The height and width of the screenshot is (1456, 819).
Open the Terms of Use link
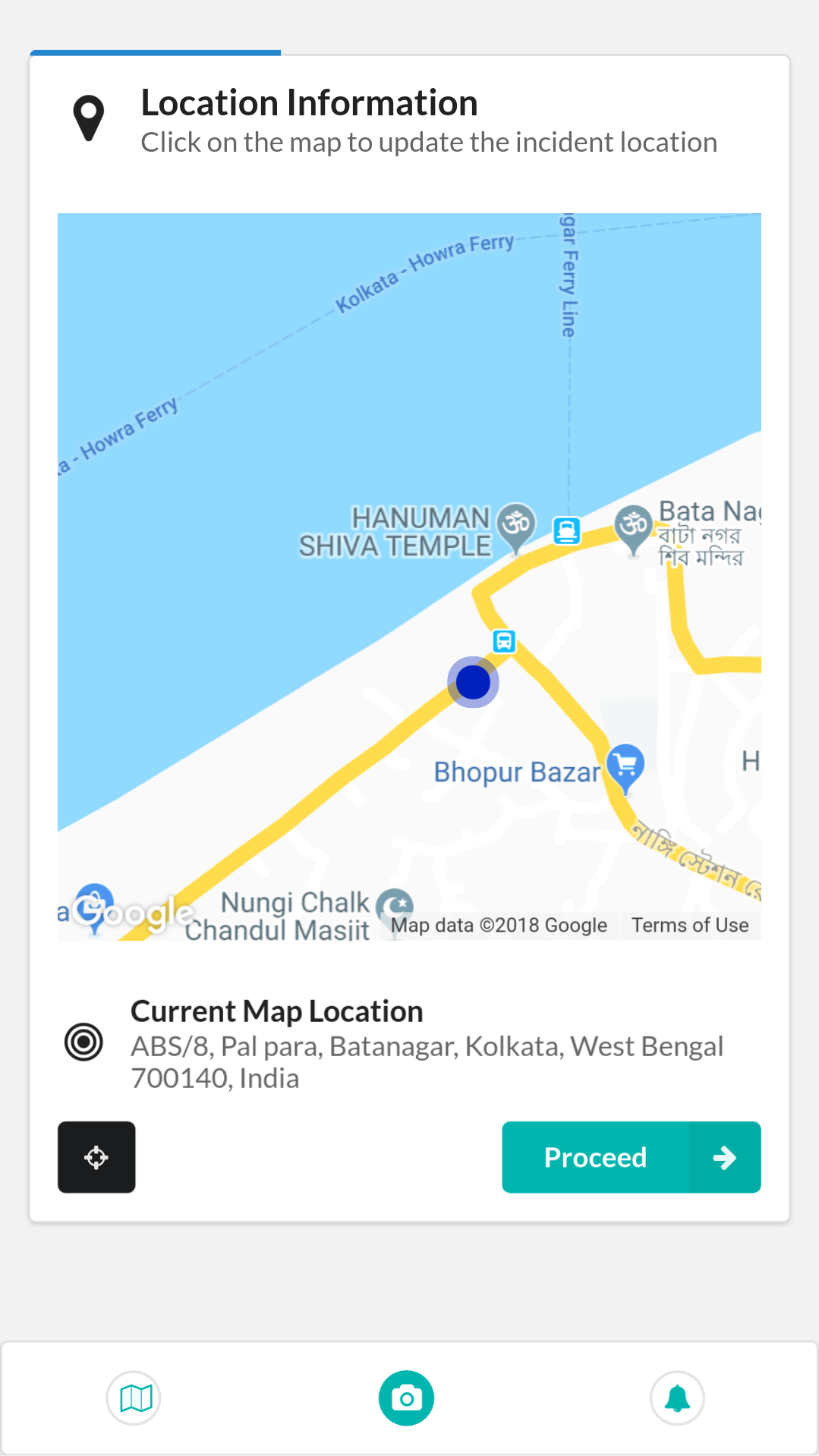pos(690,925)
